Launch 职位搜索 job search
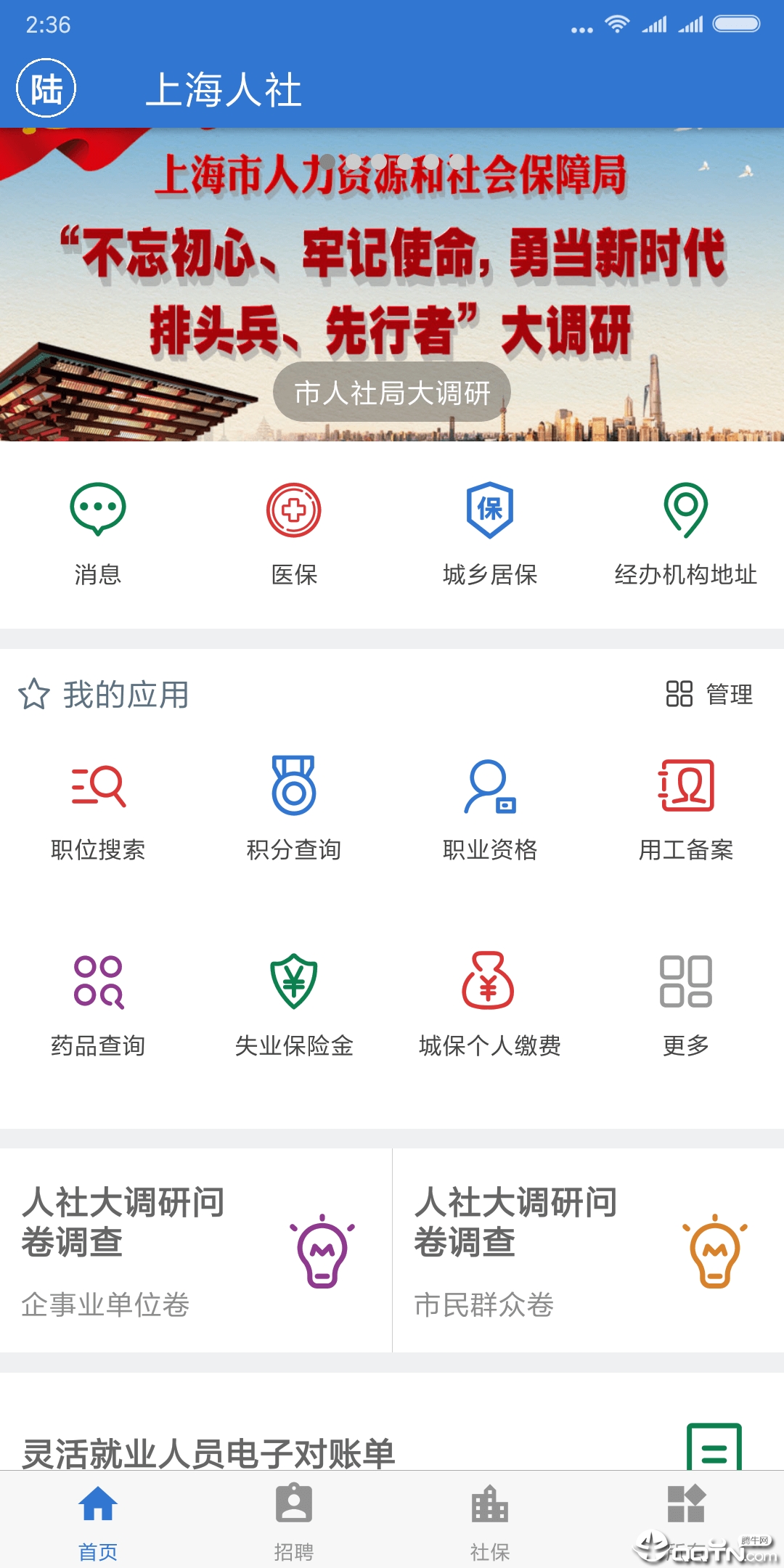 click(99, 806)
